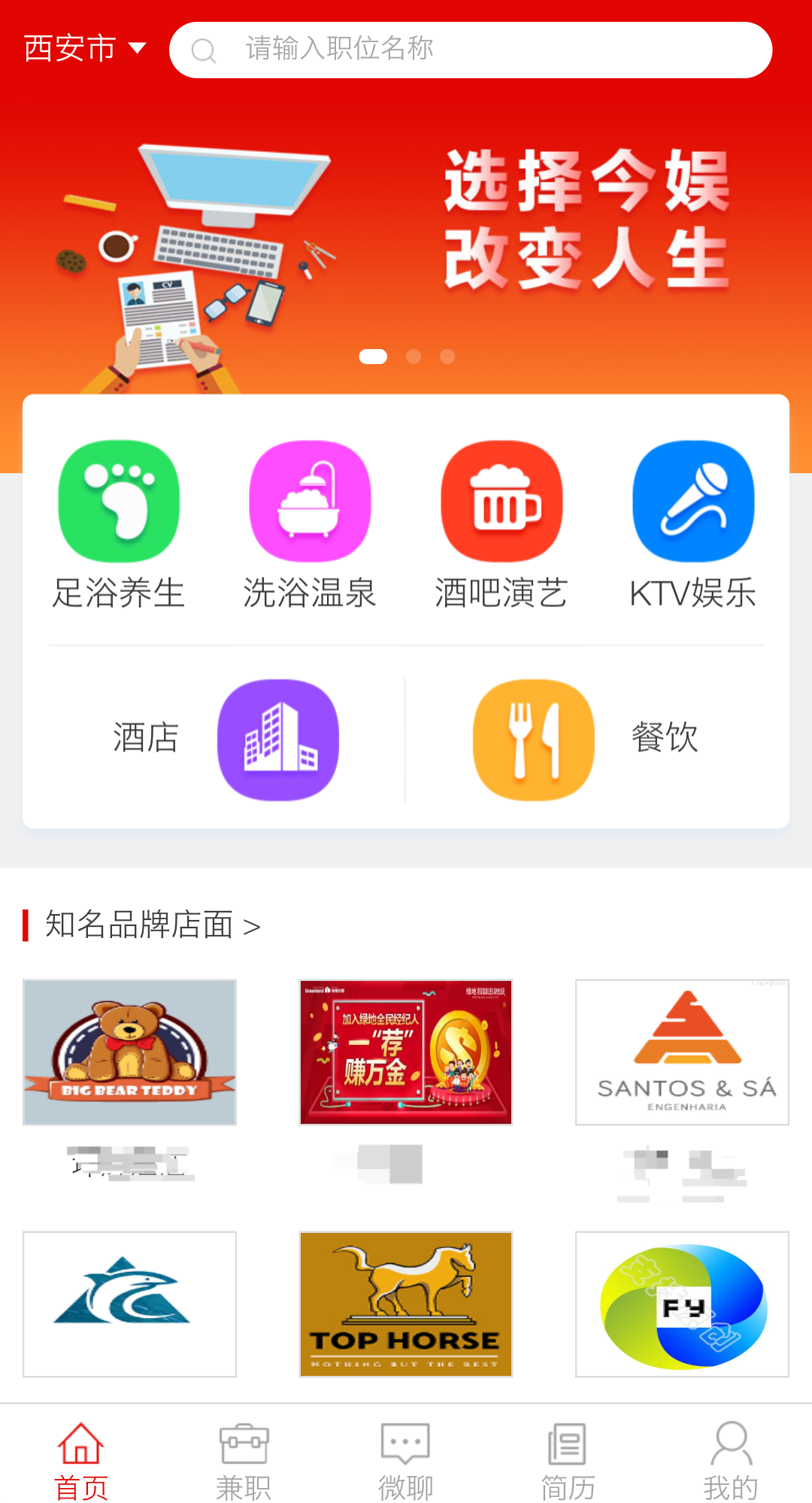Switch to the 兼职 part-time jobs tab
This screenshot has width=812, height=1503.
point(243,1456)
